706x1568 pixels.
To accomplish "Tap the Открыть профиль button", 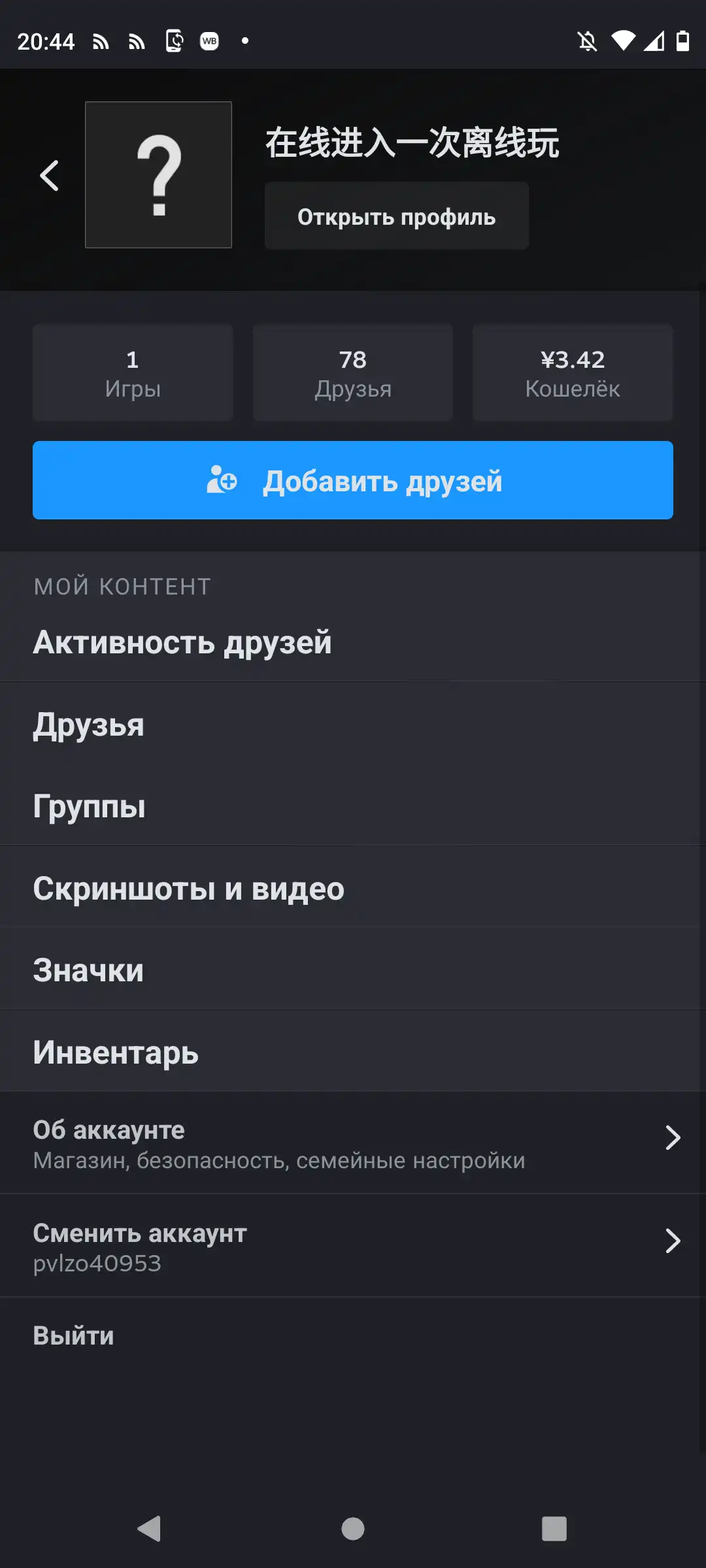I will 396,216.
